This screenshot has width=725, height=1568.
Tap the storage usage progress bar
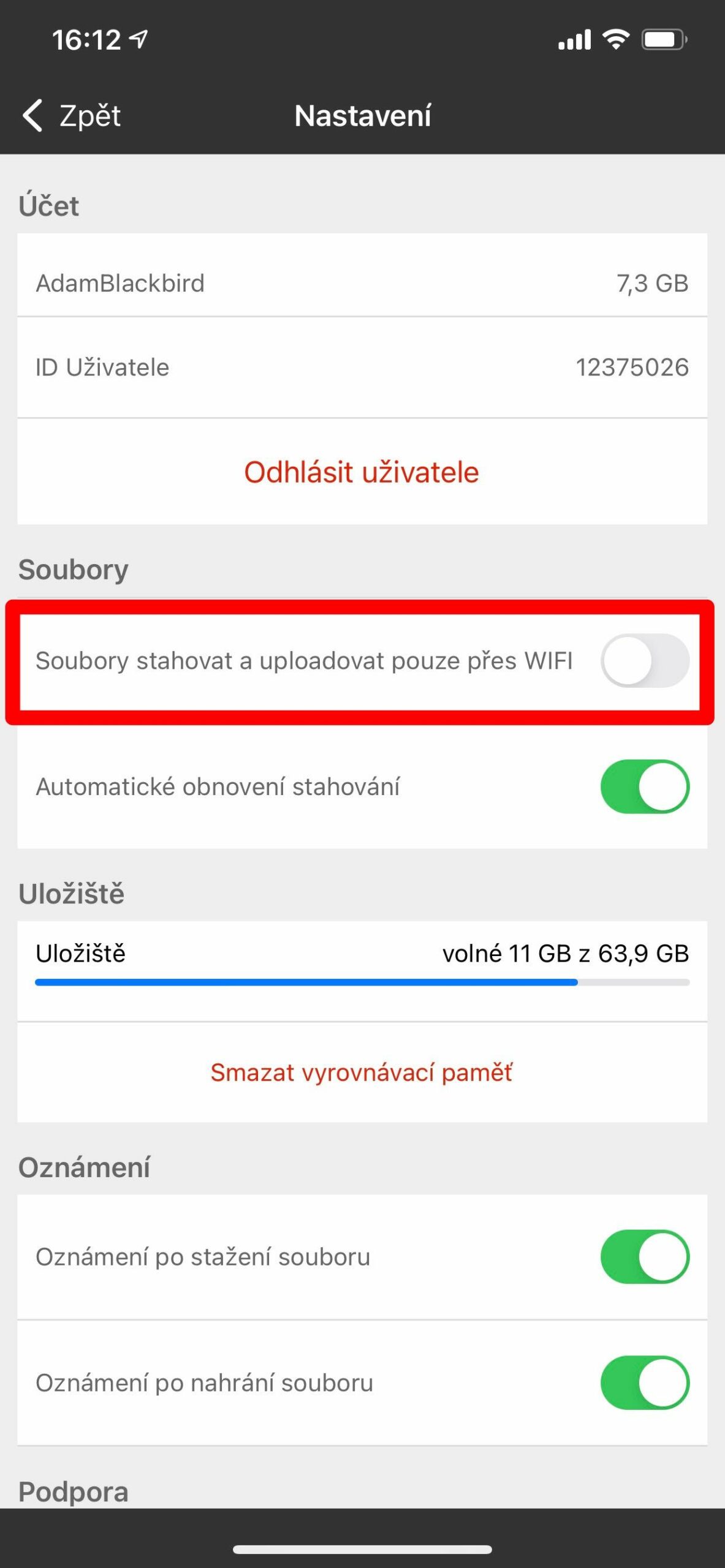[x=362, y=982]
